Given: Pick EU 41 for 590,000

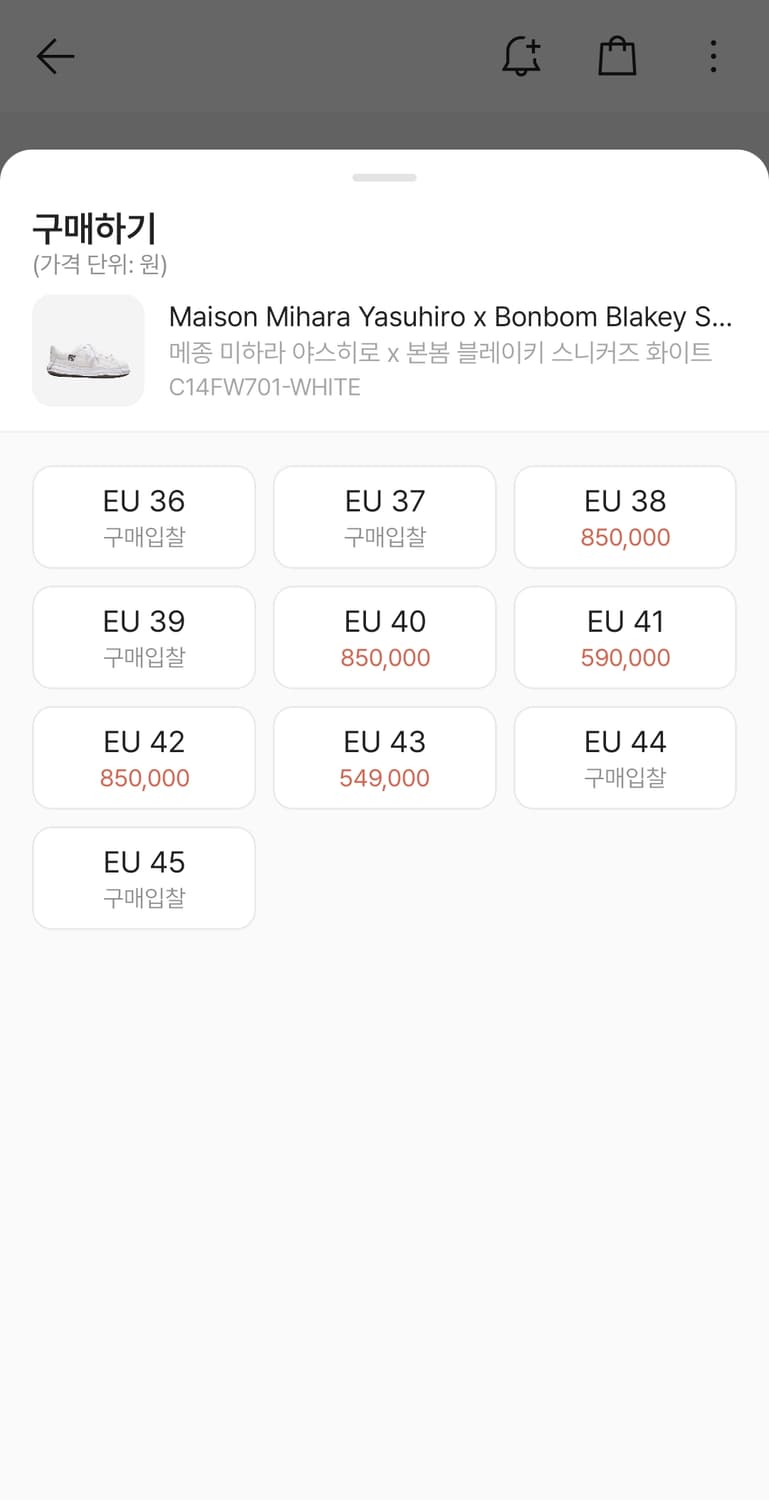Looking at the screenshot, I should pos(625,637).
